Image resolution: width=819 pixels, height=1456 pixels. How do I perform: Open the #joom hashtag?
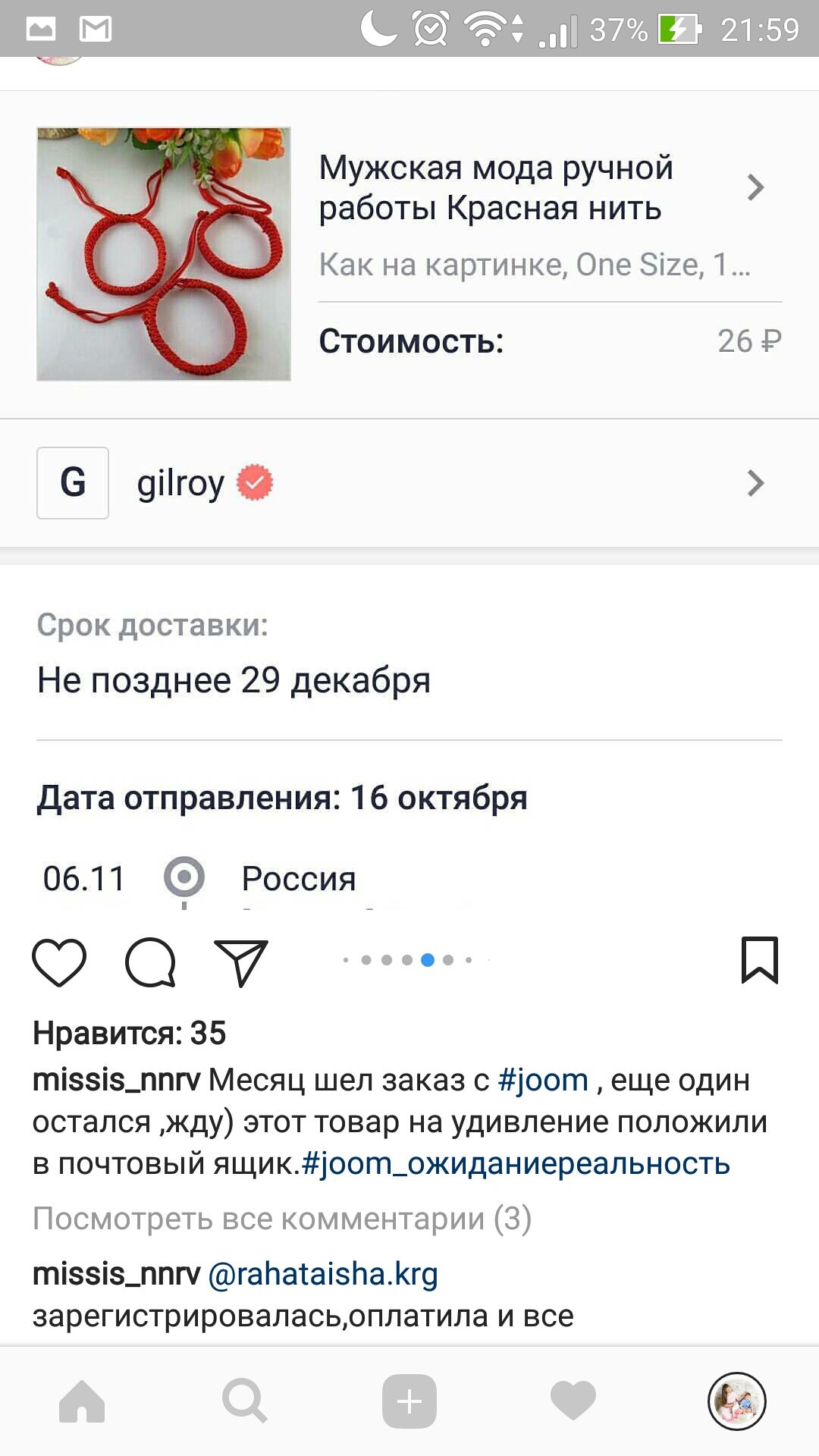543,1080
